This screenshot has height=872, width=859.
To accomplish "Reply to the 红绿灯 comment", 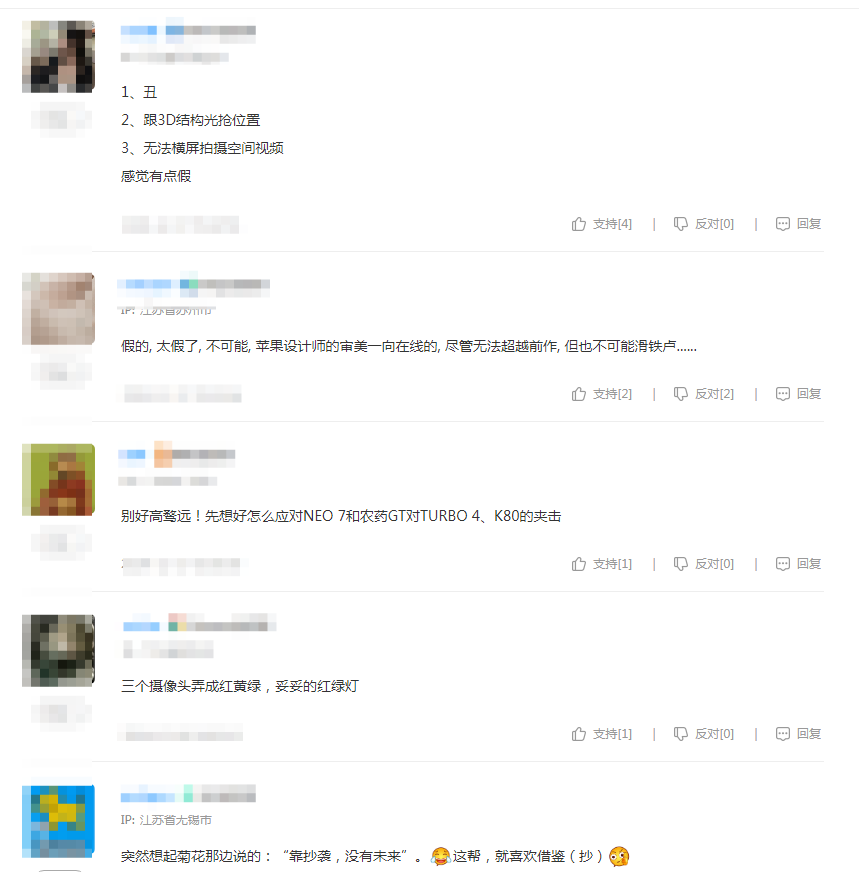I will [x=798, y=734].
